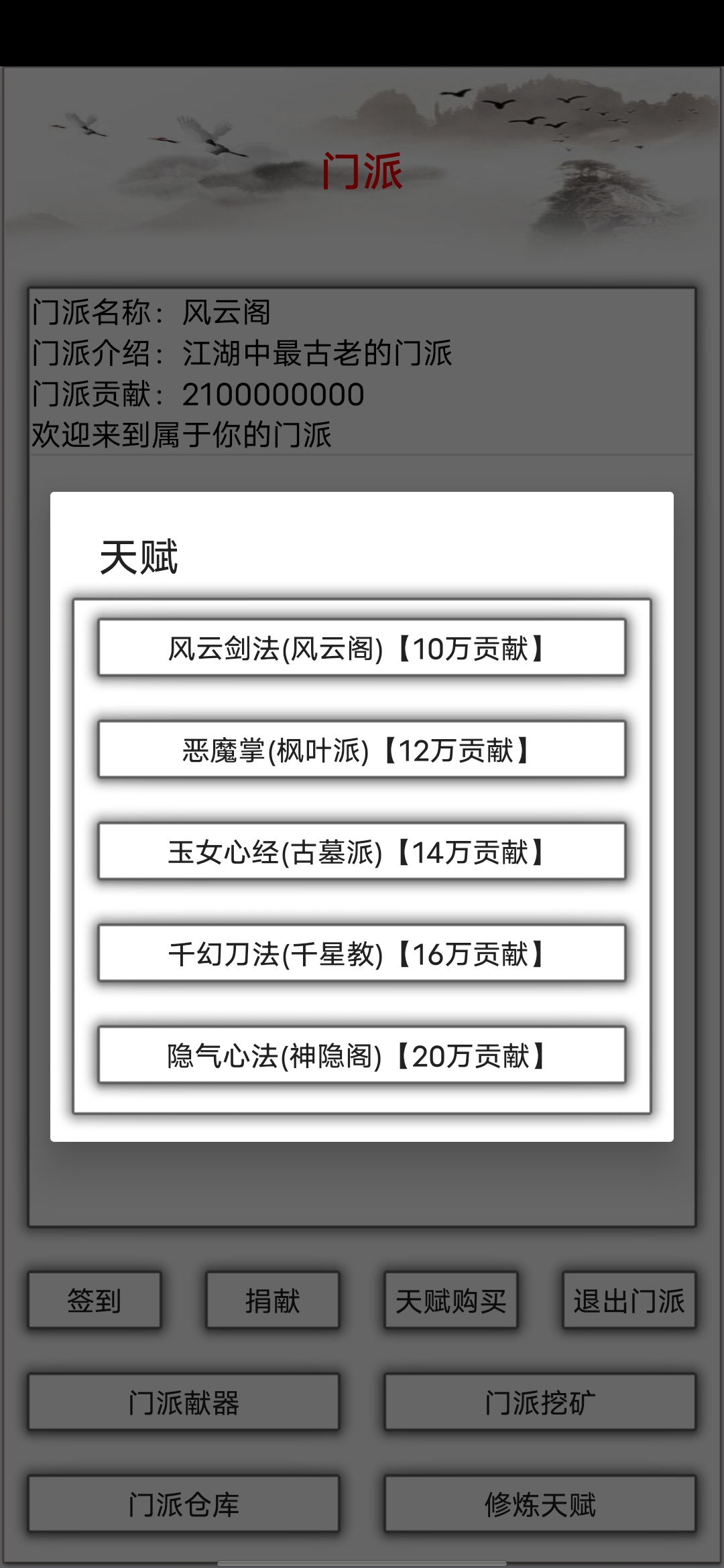Screen dimensions: 724x1568
Task: Click 退出门派 to leave the sect
Action: click(629, 1299)
